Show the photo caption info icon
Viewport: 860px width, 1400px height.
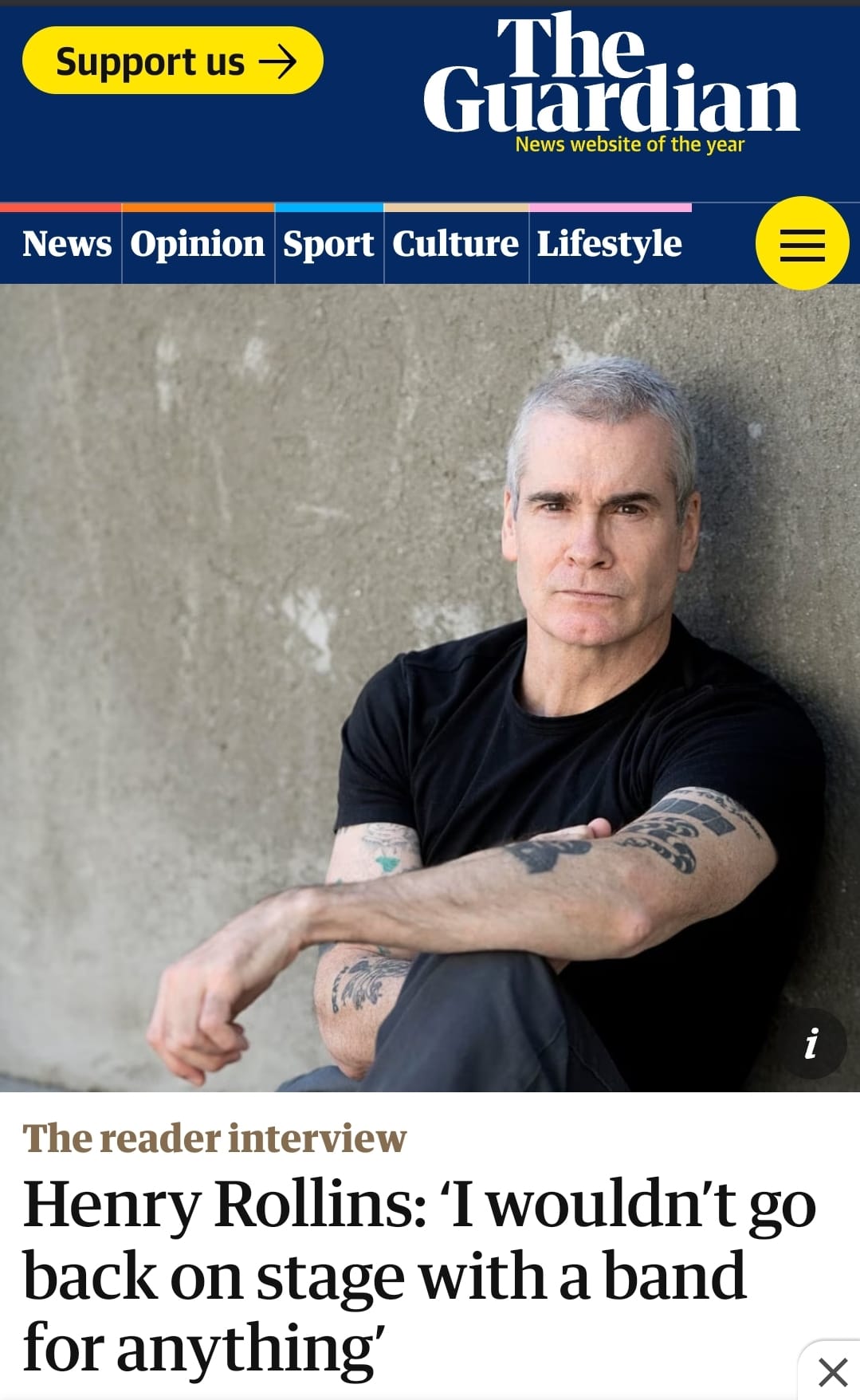pyautogui.click(x=811, y=1043)
